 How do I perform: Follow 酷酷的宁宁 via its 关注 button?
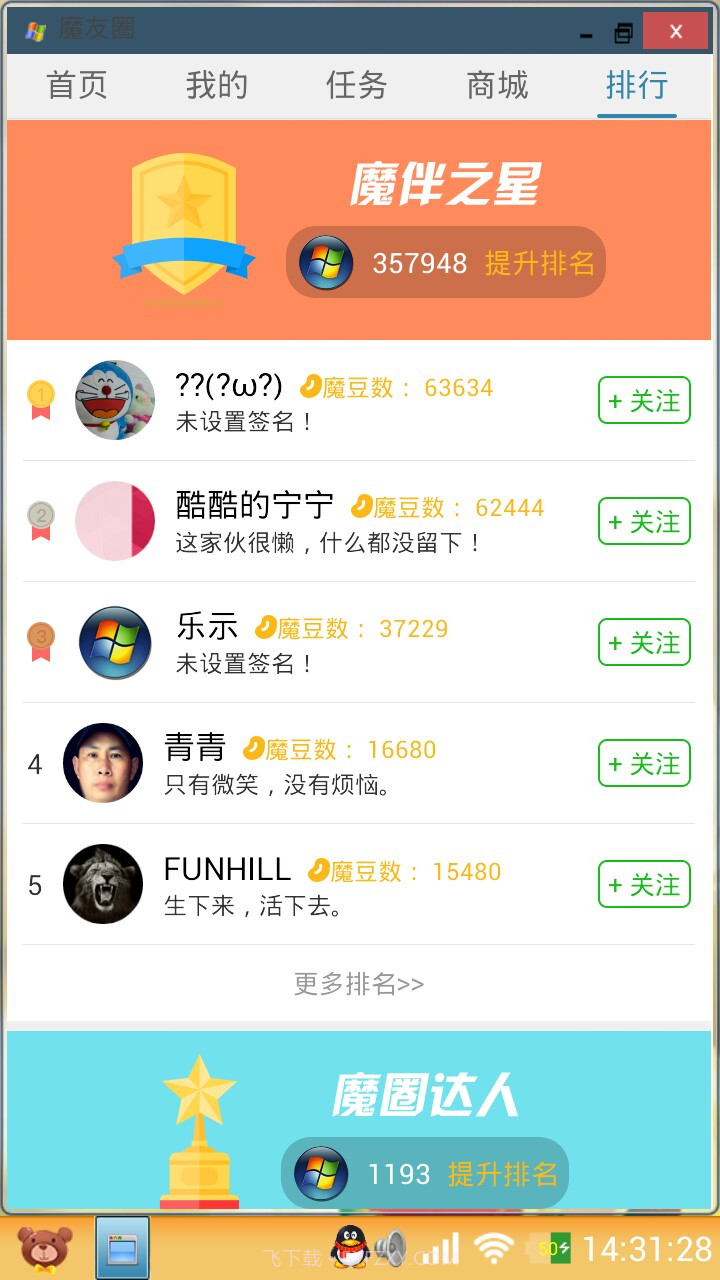tap(643, 521)
